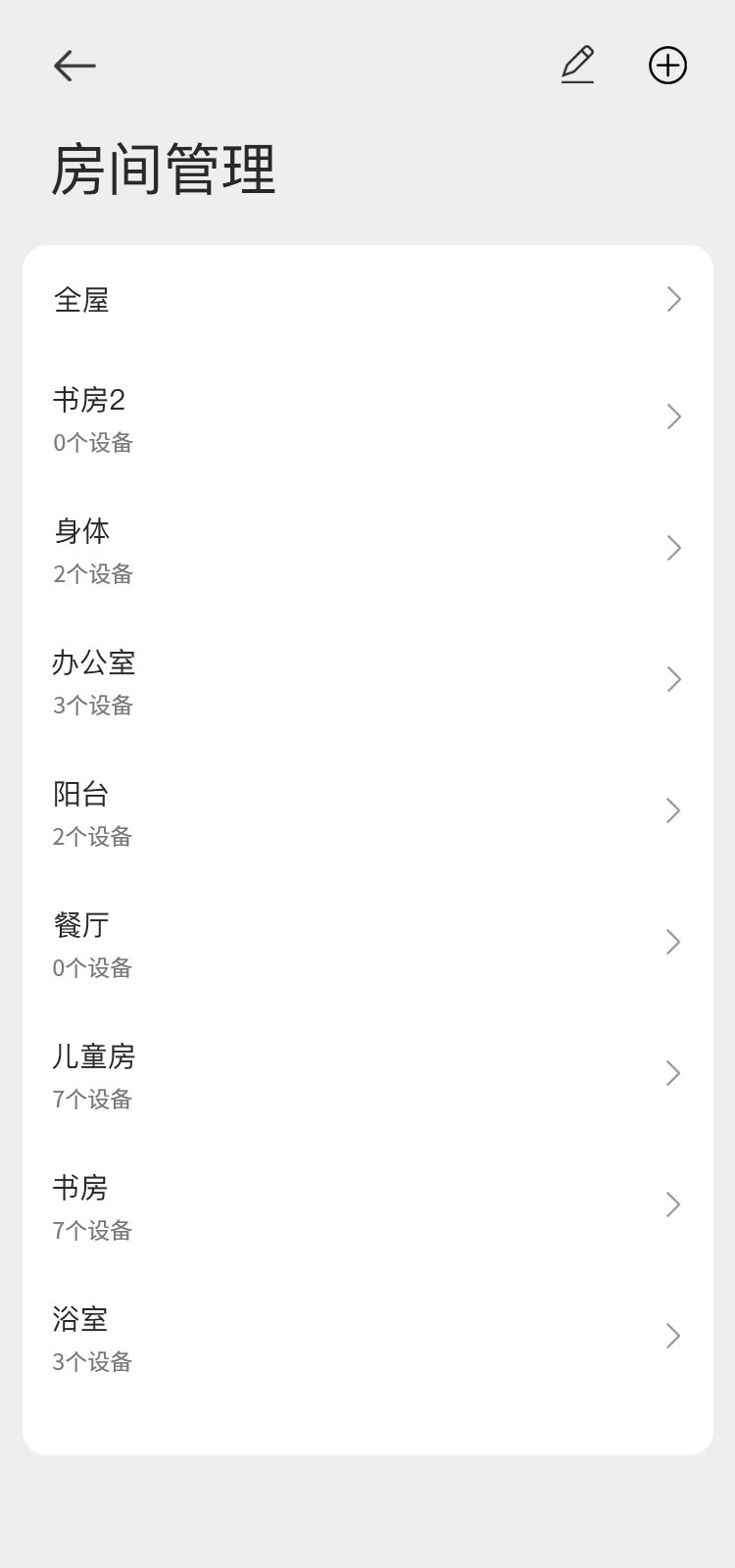Open the 全屋 row

click(x=367, y=300)
